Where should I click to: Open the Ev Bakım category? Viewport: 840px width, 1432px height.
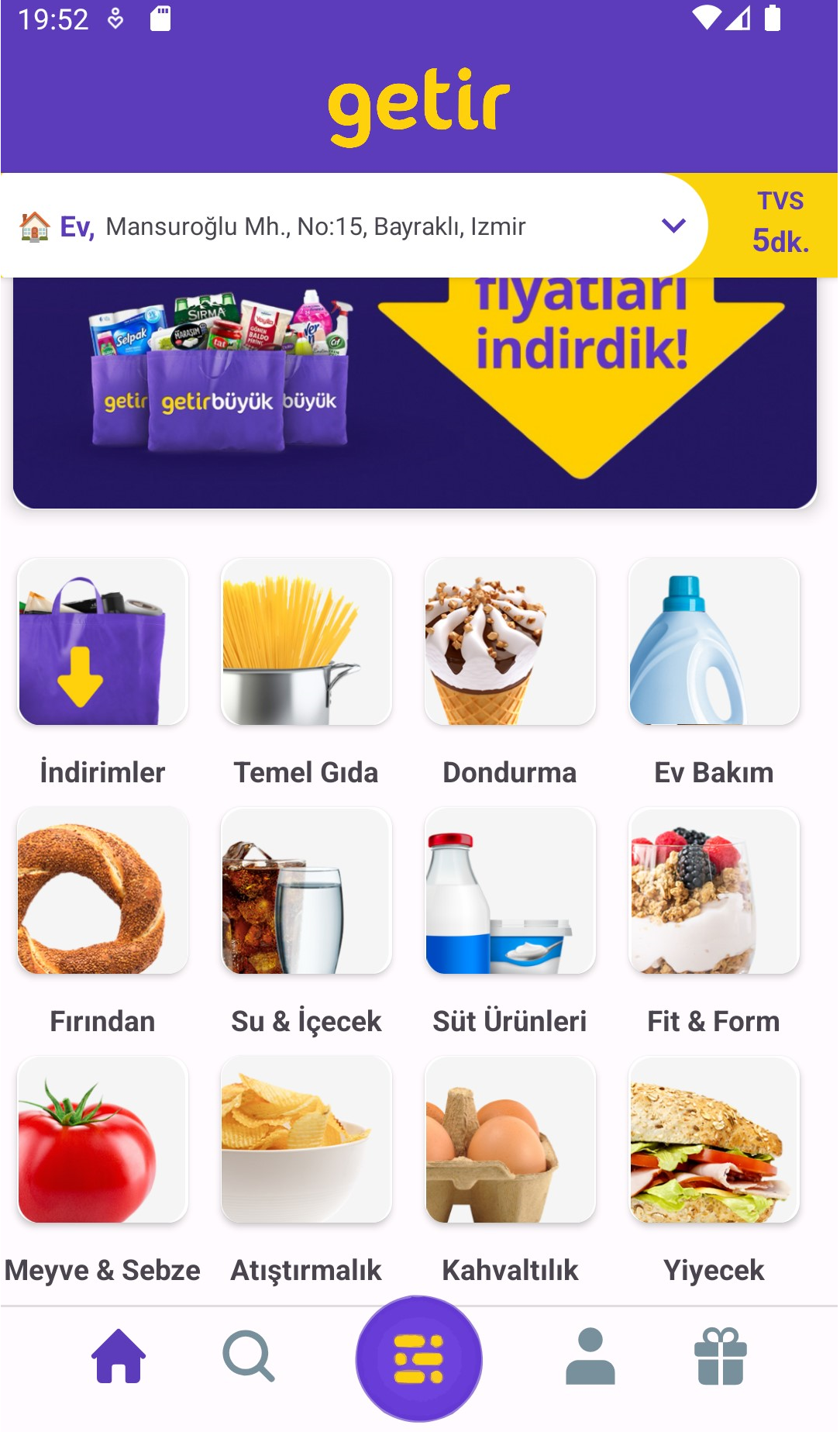pyautogui.click(x=714, y=643)
